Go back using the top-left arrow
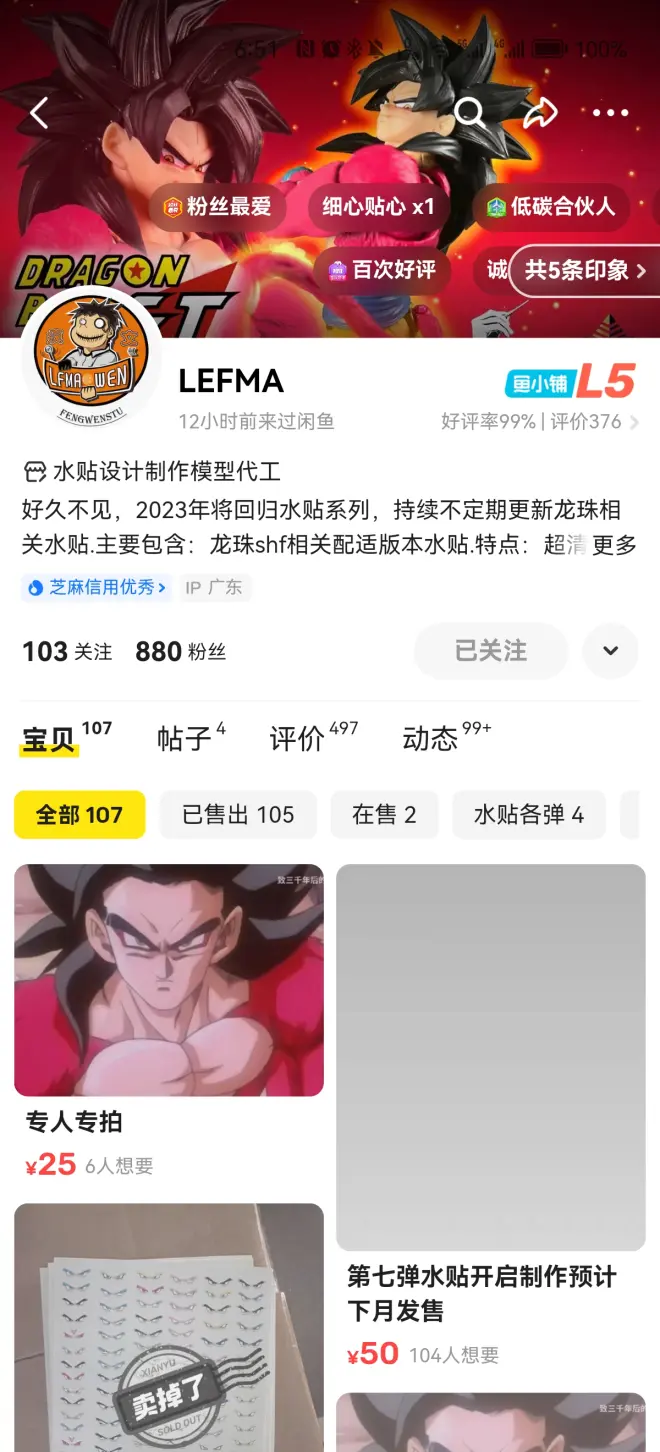The image size is (660, 1452). (x=39, y=113)
